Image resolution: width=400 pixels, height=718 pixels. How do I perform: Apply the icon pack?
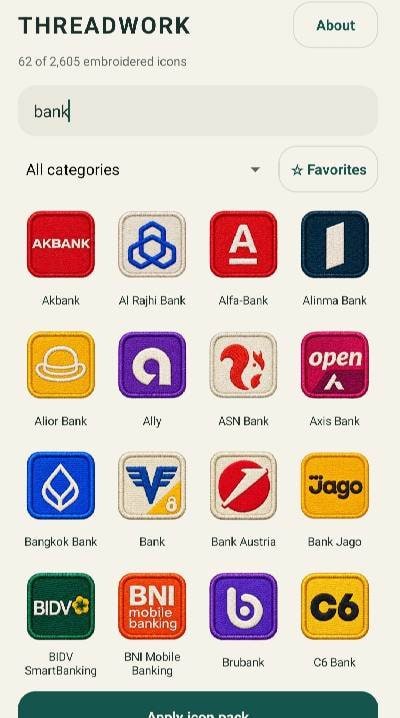coord(198,705)
